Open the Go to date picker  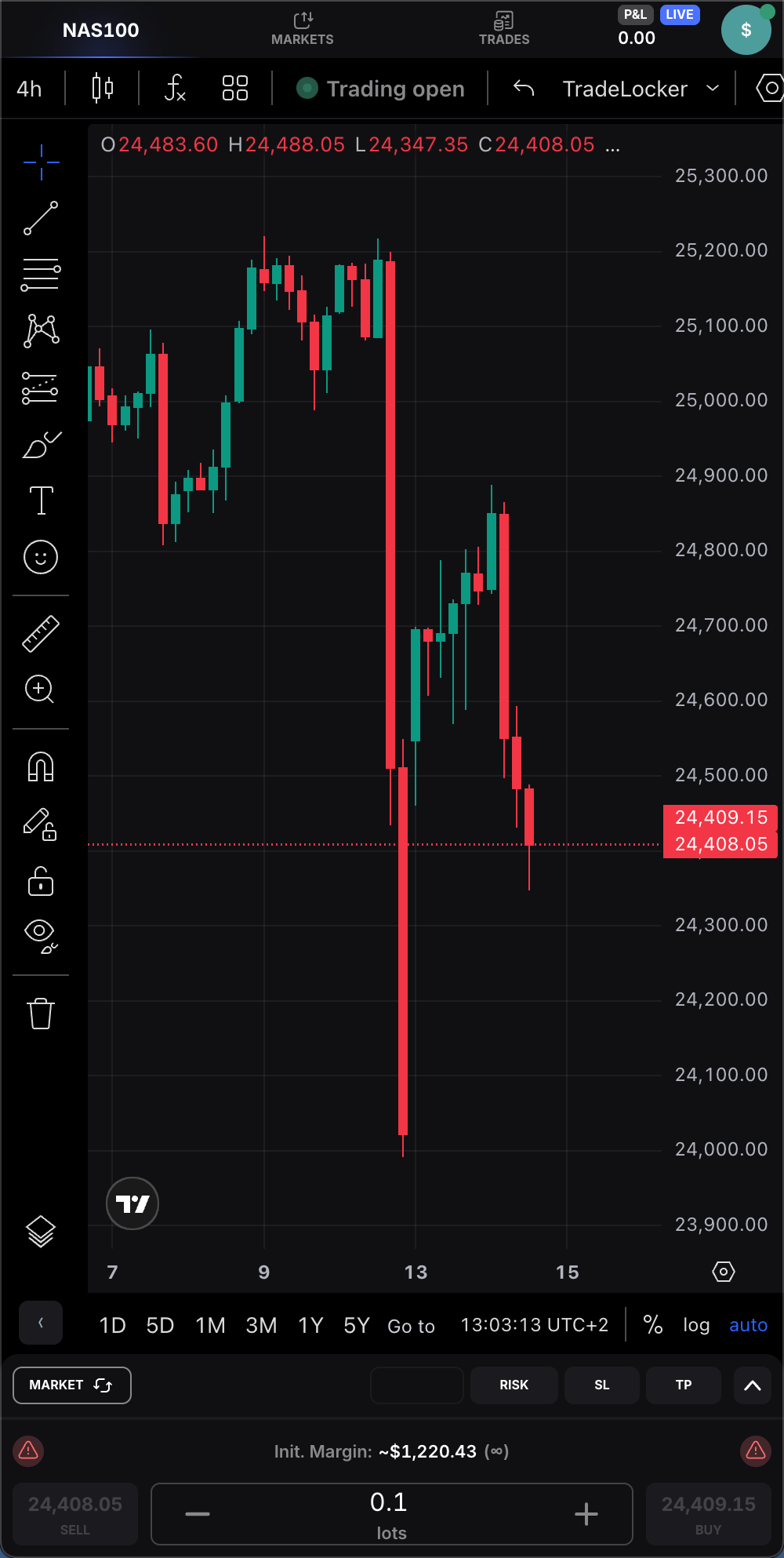click(x=411, y=1326)
